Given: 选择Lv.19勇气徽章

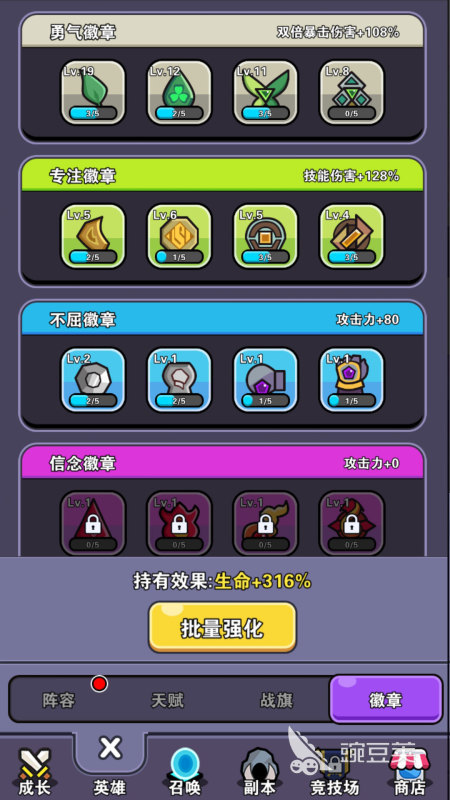Looking at the screenshot, I should 93,92.
